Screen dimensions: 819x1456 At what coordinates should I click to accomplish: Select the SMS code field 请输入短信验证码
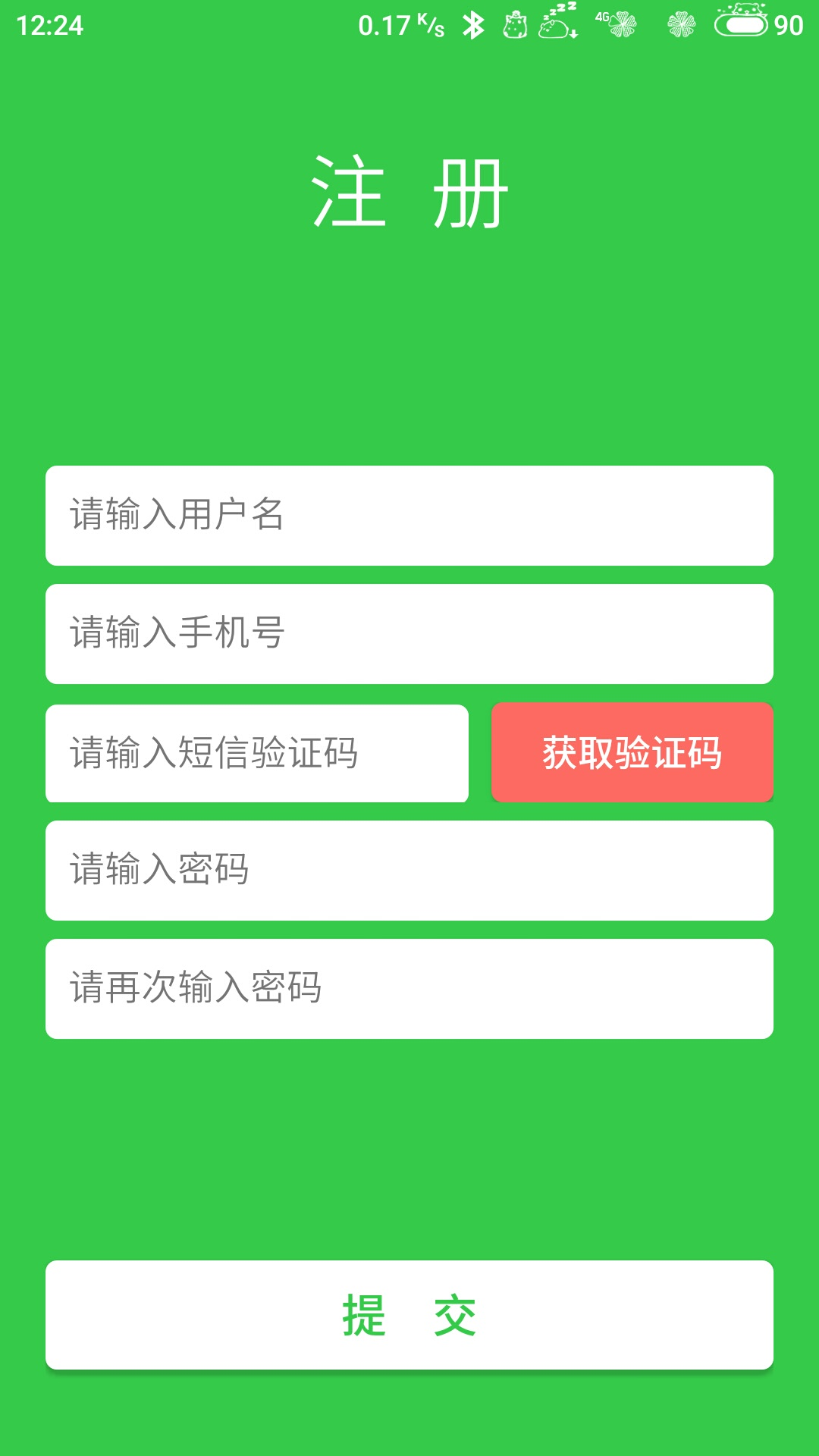pos(257,753)
